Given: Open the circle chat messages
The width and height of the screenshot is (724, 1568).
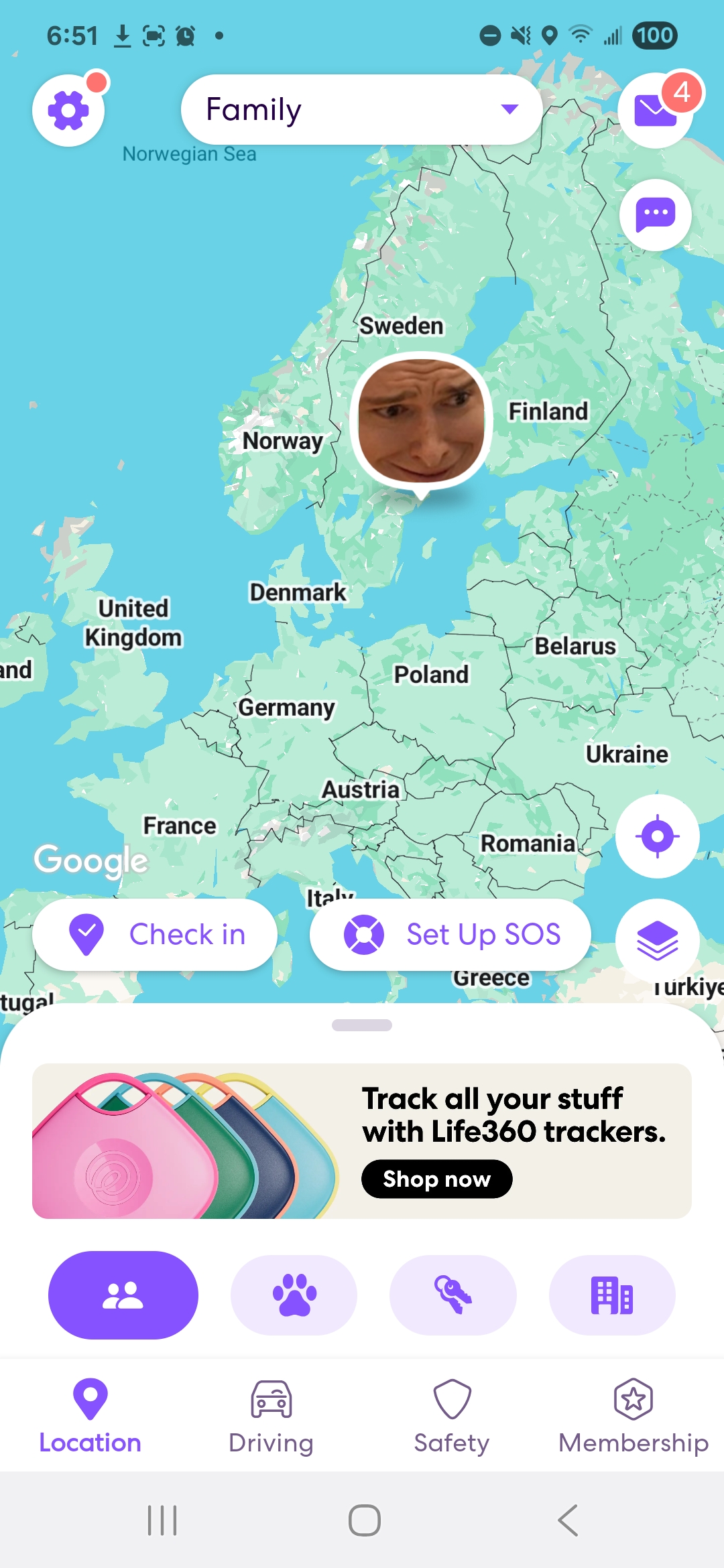Looking at the screenshot, I should click(655, 215).
